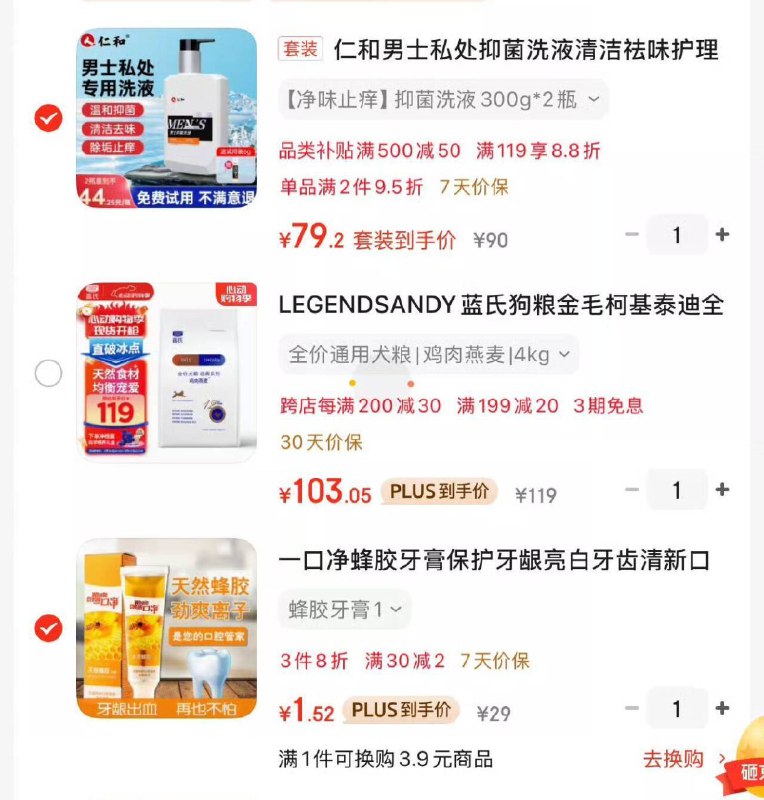Tap 去换购 to redeem add-on item

(x=684, y=759)
